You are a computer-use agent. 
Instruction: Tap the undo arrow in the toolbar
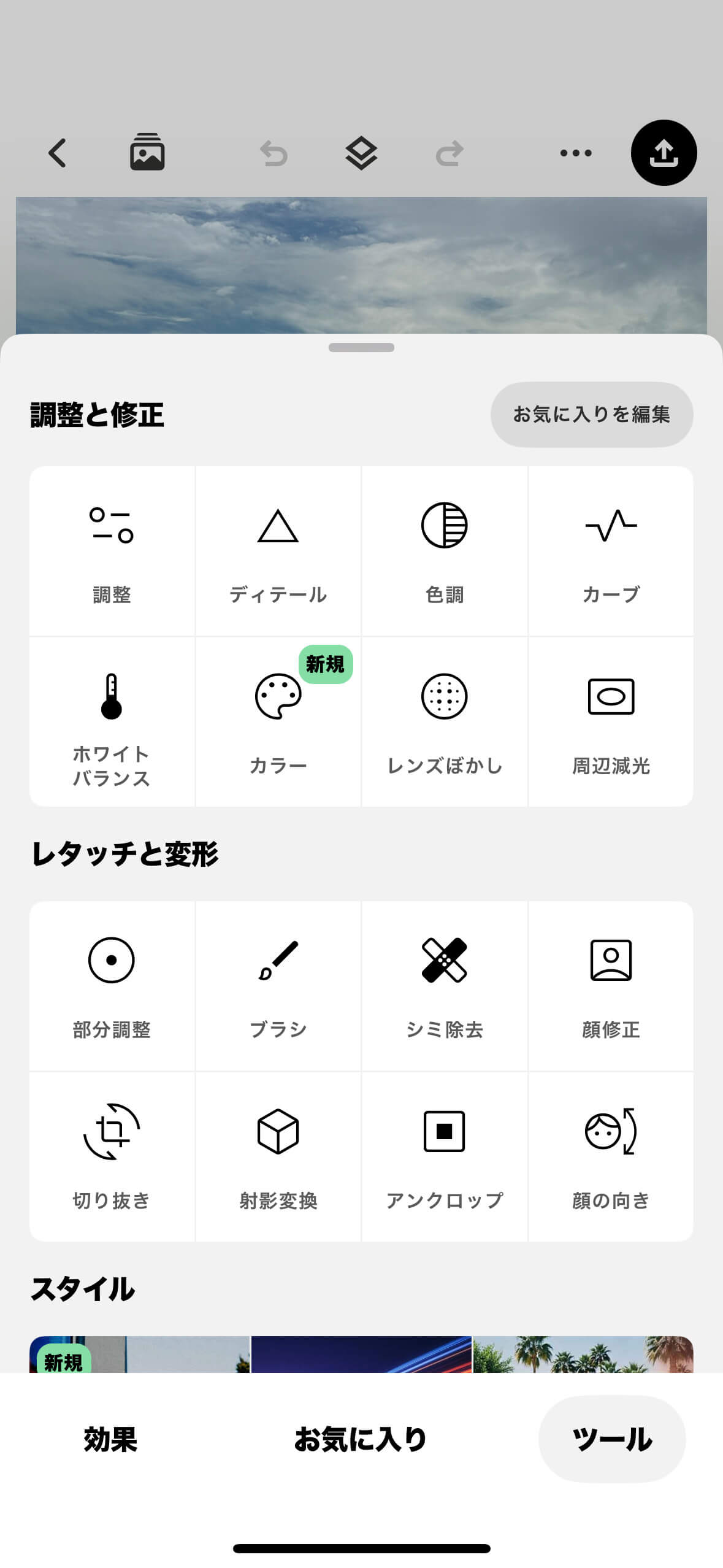(273, 153)
